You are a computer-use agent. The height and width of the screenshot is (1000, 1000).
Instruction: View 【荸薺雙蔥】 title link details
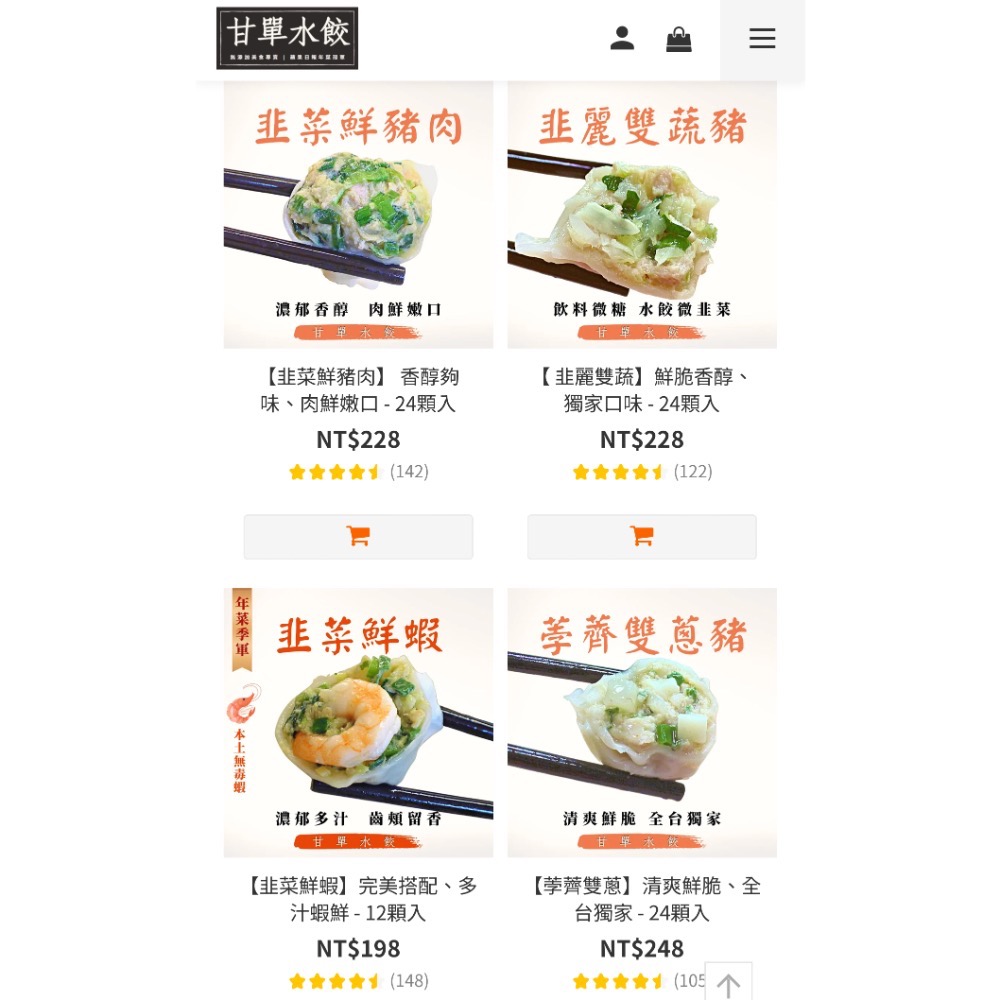642,899
